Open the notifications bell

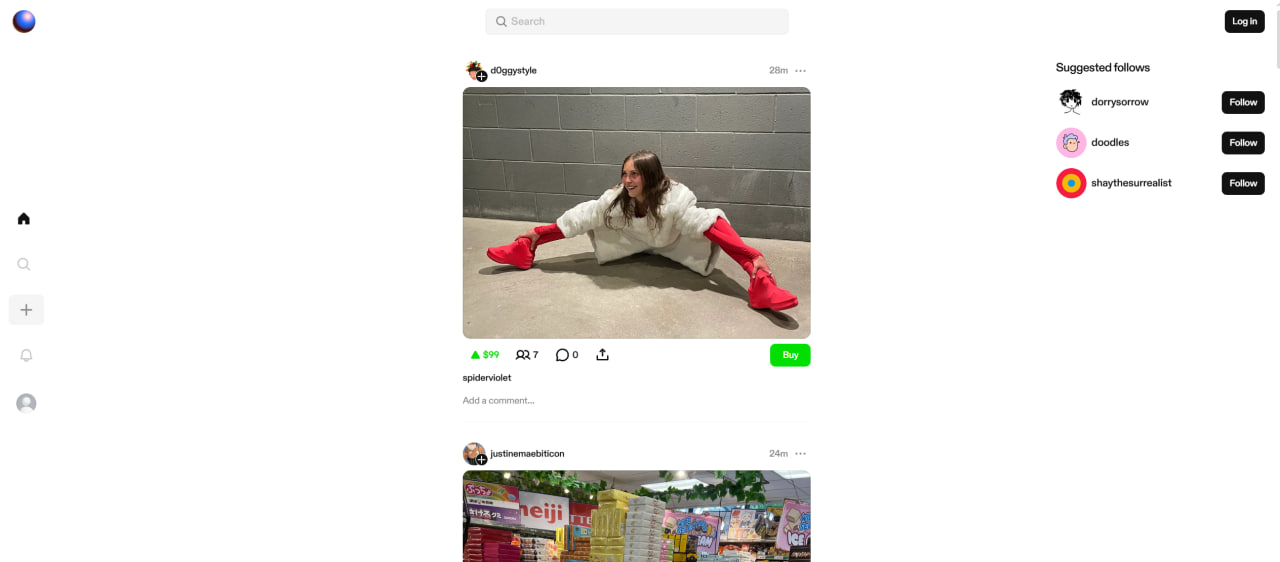point(26,355)
